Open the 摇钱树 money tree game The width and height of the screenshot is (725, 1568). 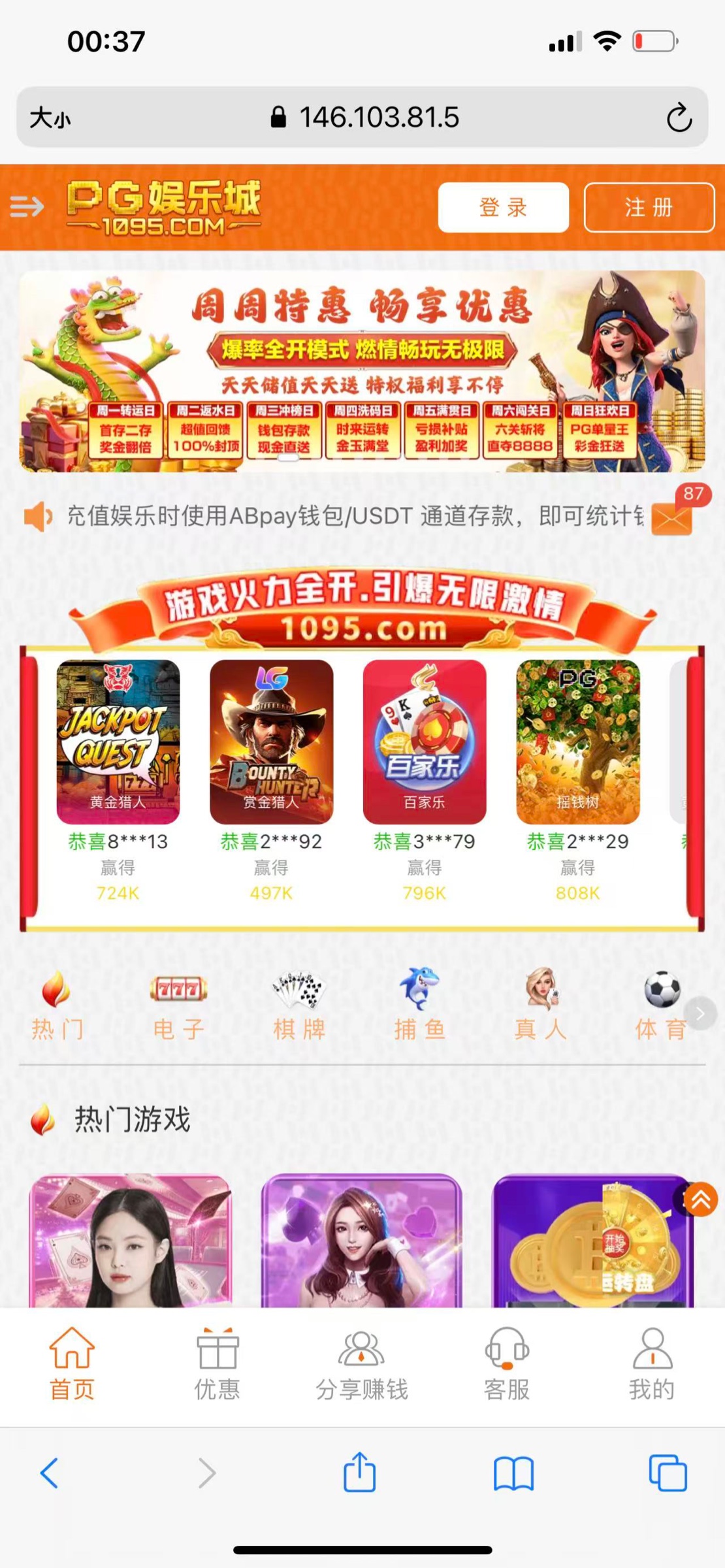click(x=578, y=741)
